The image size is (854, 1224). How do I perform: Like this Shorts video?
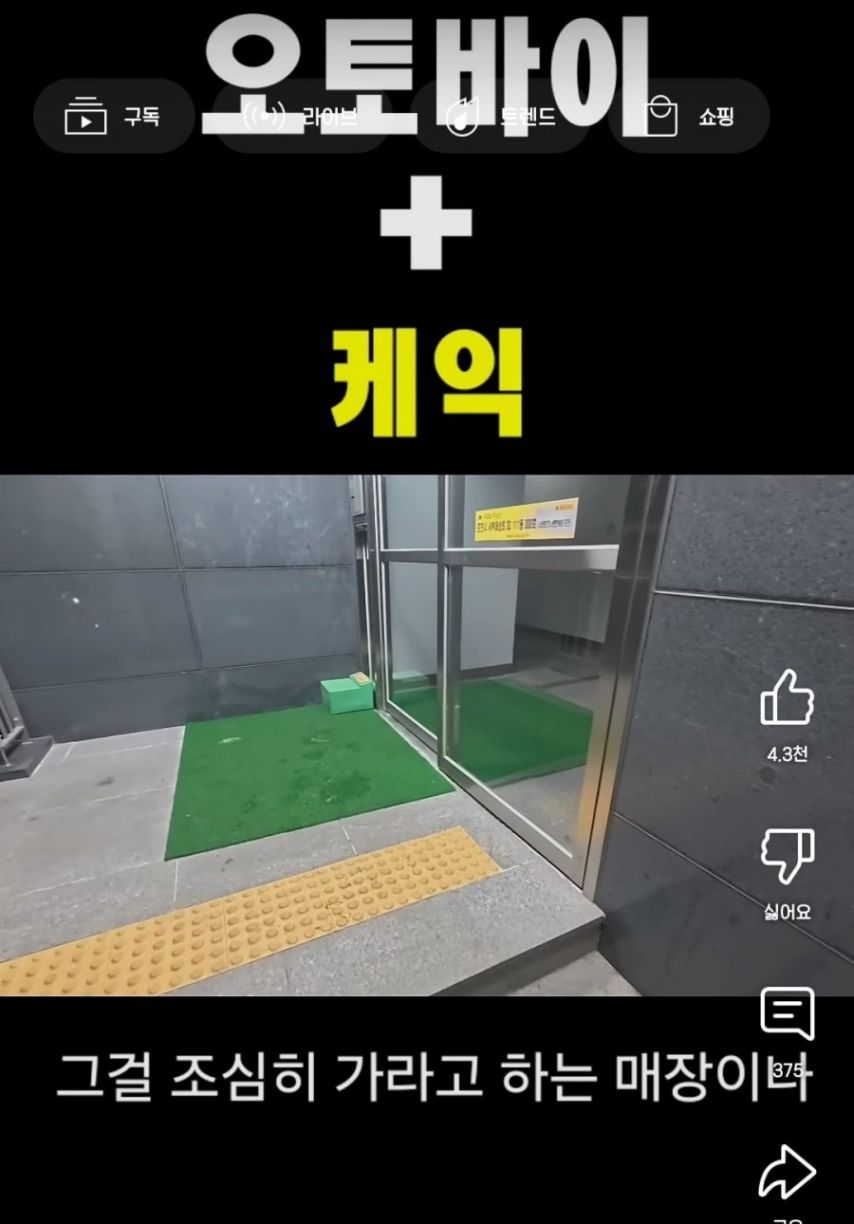787,697
